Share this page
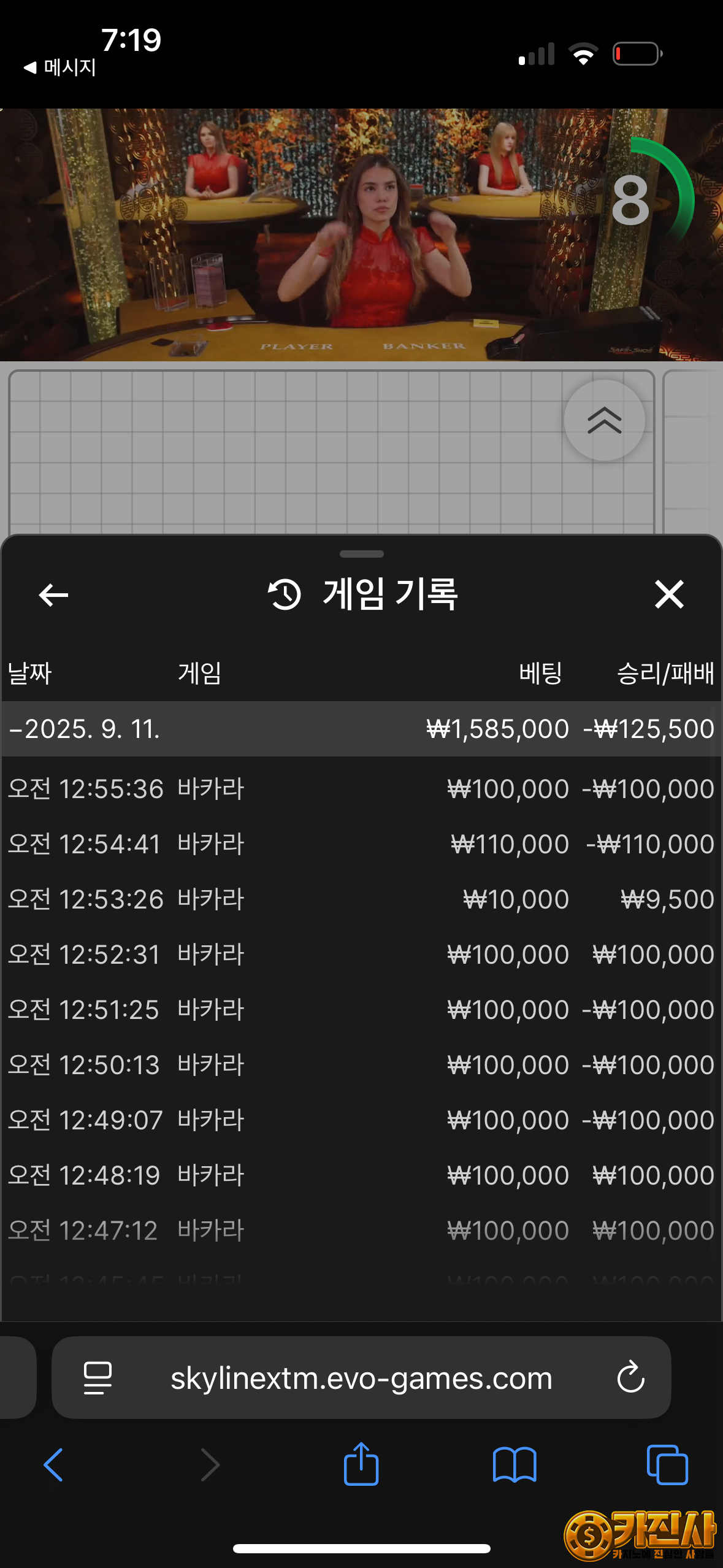Image resolution: width=723 pixels, height=1568 pixels. [x=361, y=1464]
